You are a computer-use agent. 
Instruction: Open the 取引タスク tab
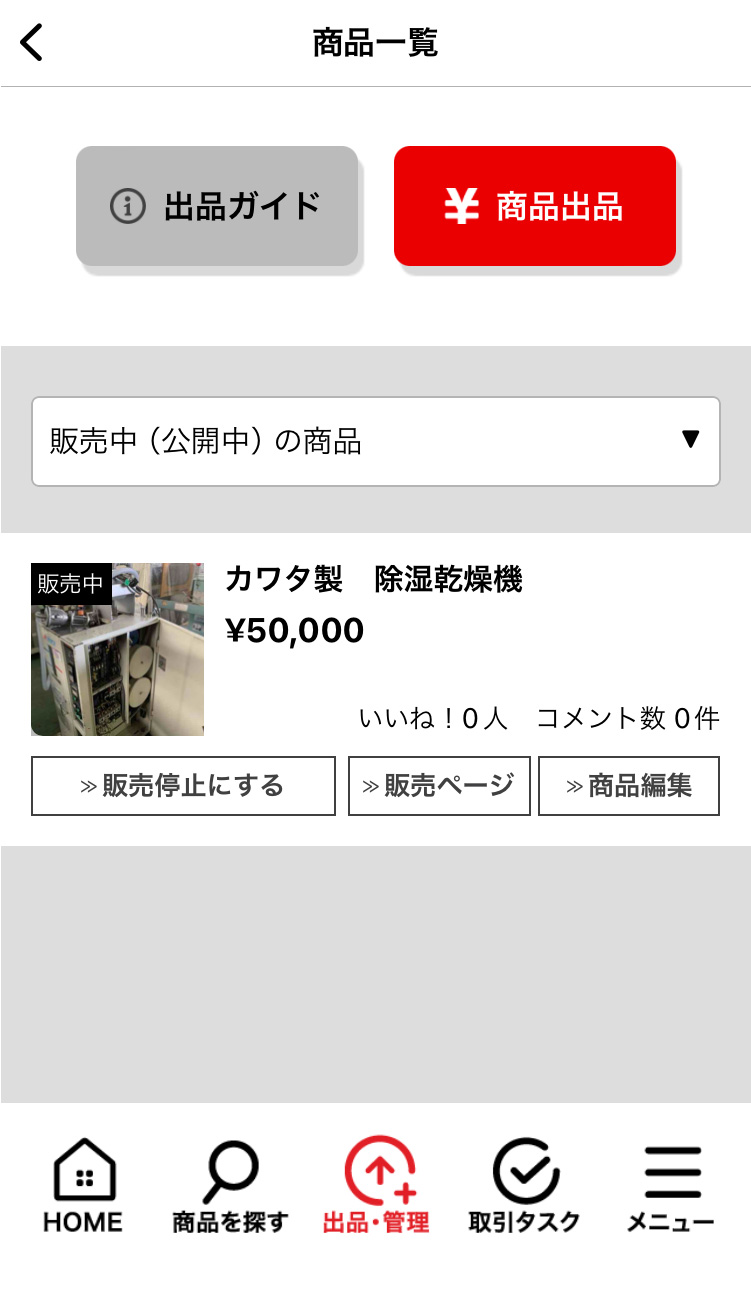(x=524, y=1185)
